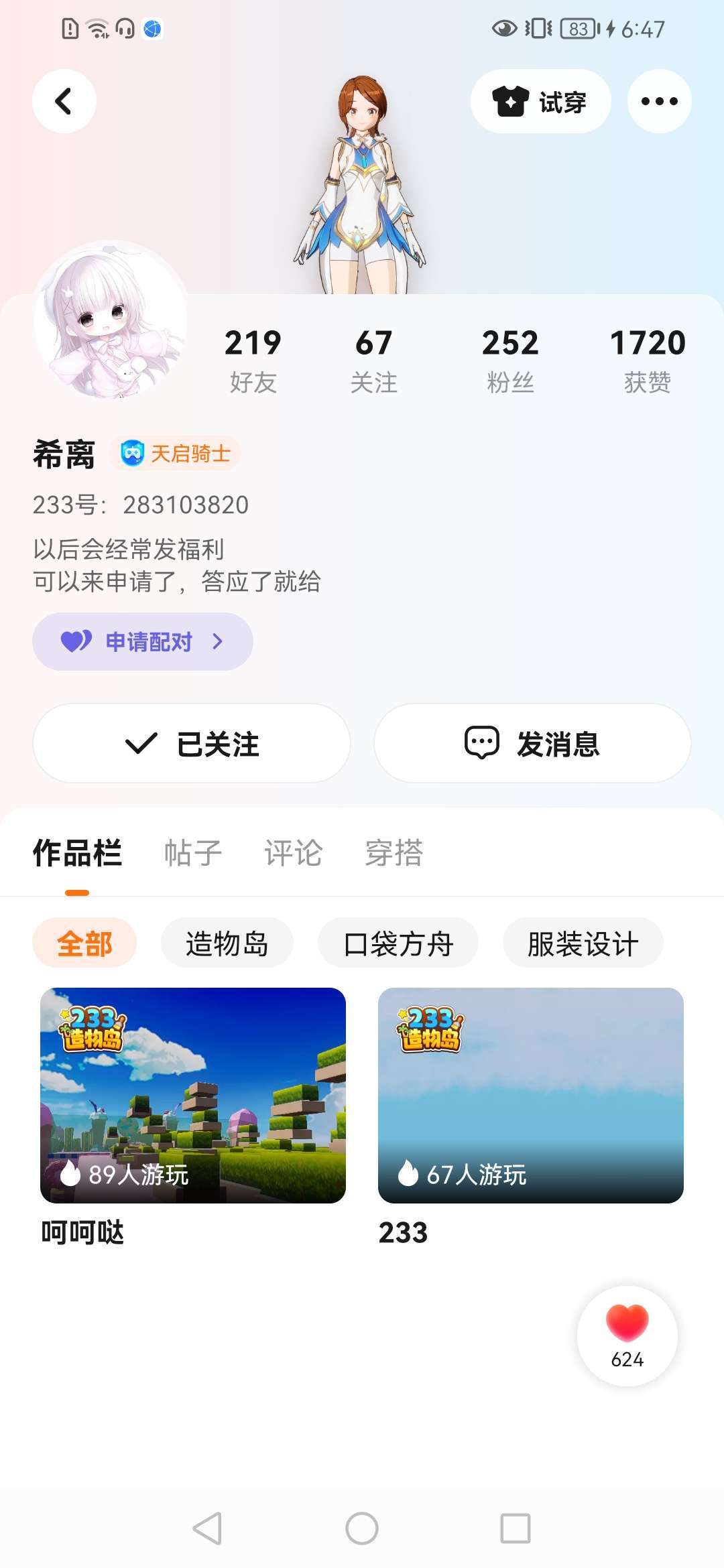
Task: Send a message via 发消息
Action: [x=532, y=743]
